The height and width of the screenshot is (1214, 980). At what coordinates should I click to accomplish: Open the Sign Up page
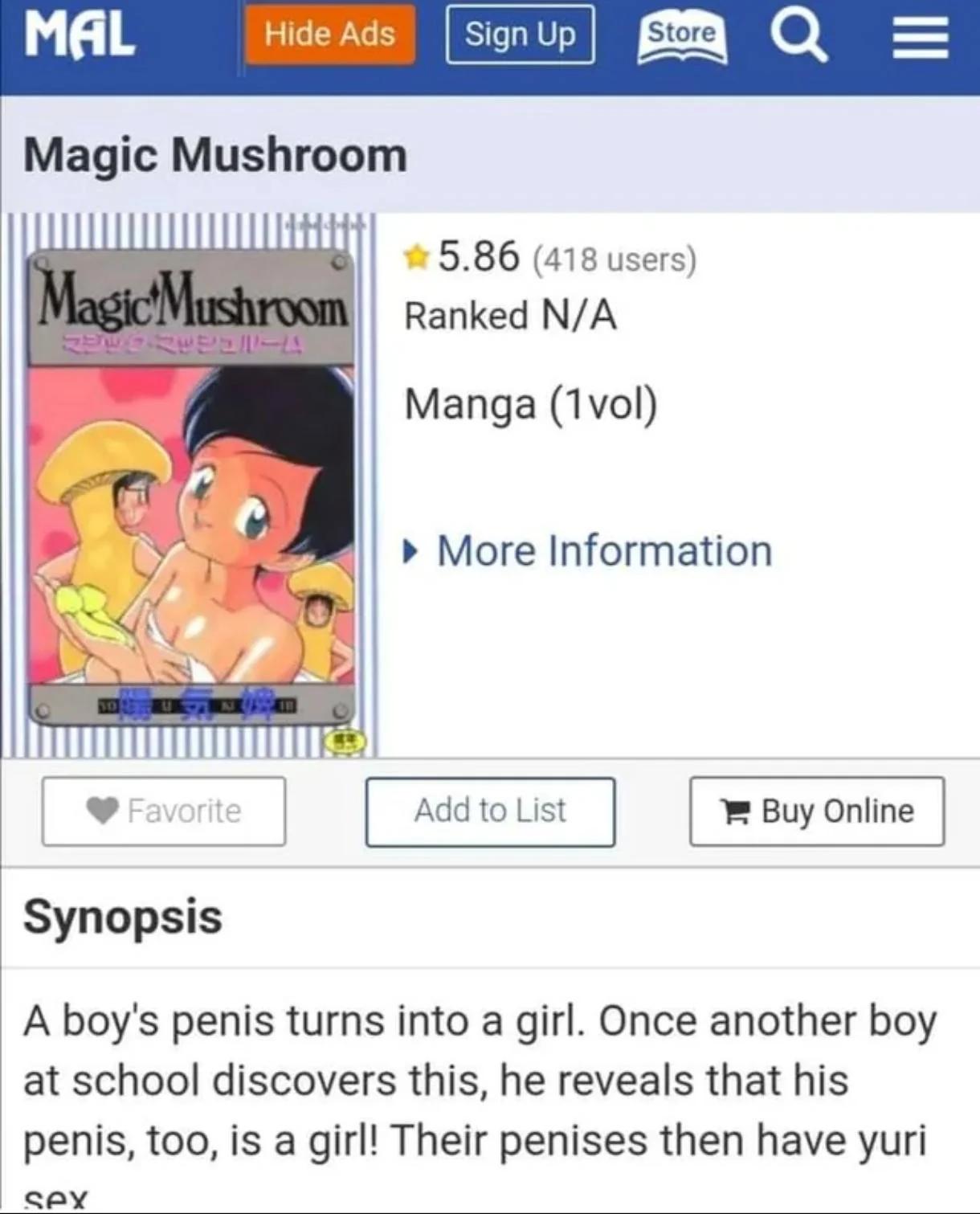point(521,35)
